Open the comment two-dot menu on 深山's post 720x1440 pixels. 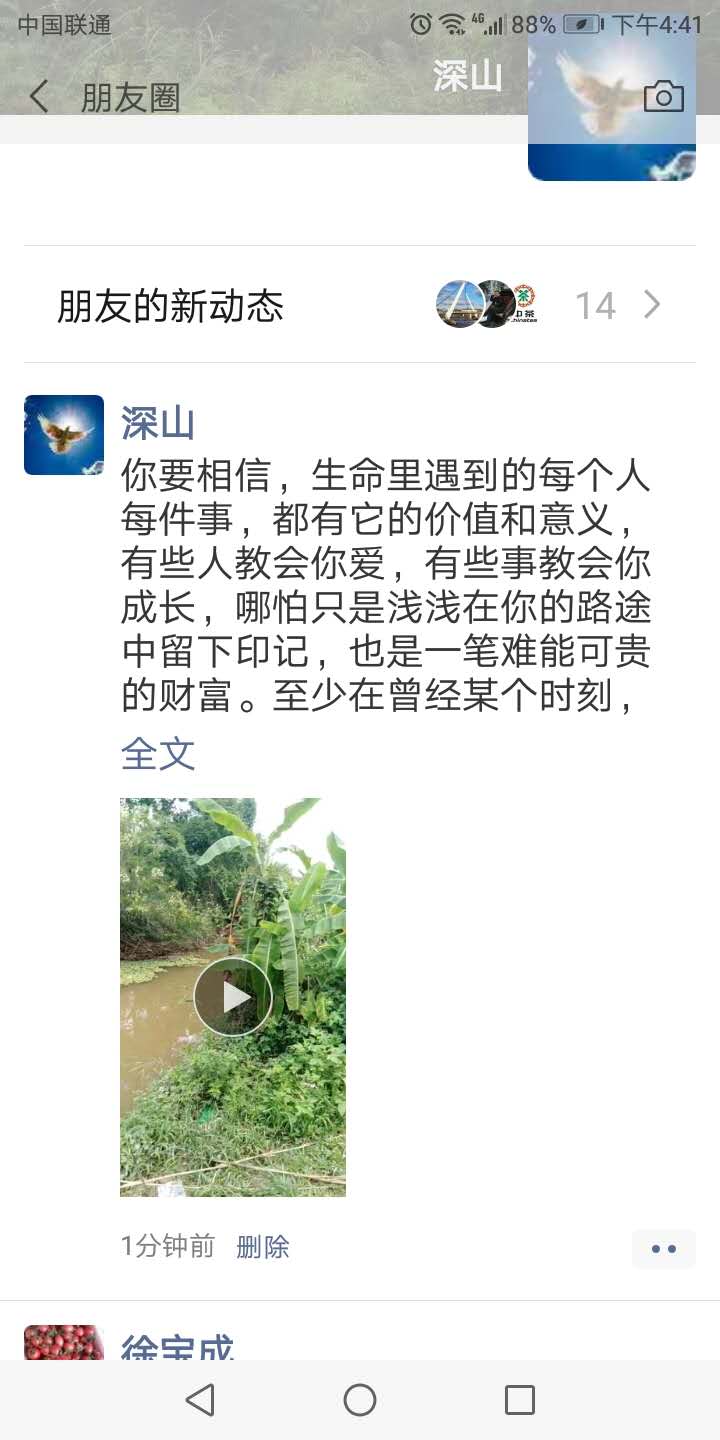point(663,1248)
